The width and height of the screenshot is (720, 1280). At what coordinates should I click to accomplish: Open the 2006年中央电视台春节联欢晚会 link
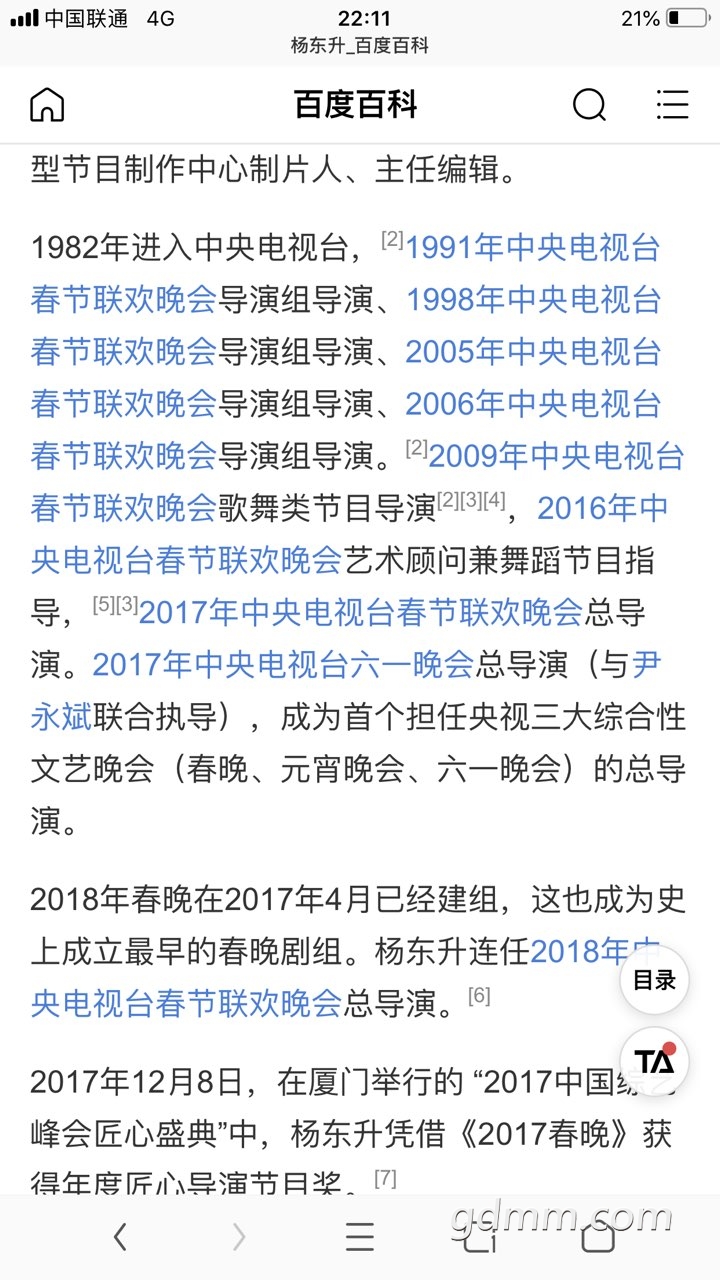tap(532, 404)
